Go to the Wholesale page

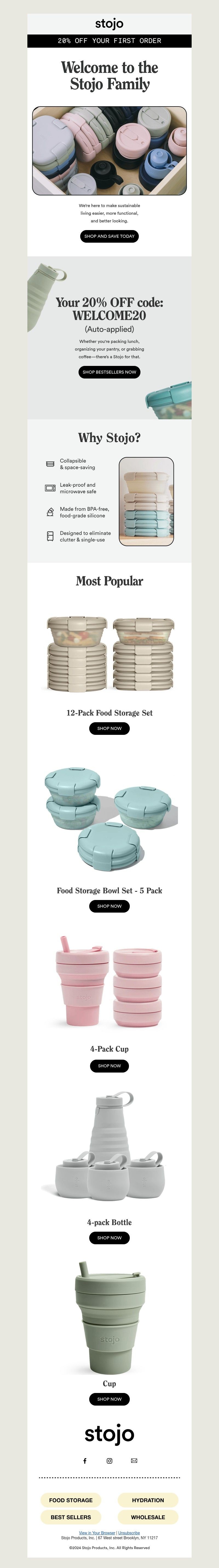[148, 1517]
